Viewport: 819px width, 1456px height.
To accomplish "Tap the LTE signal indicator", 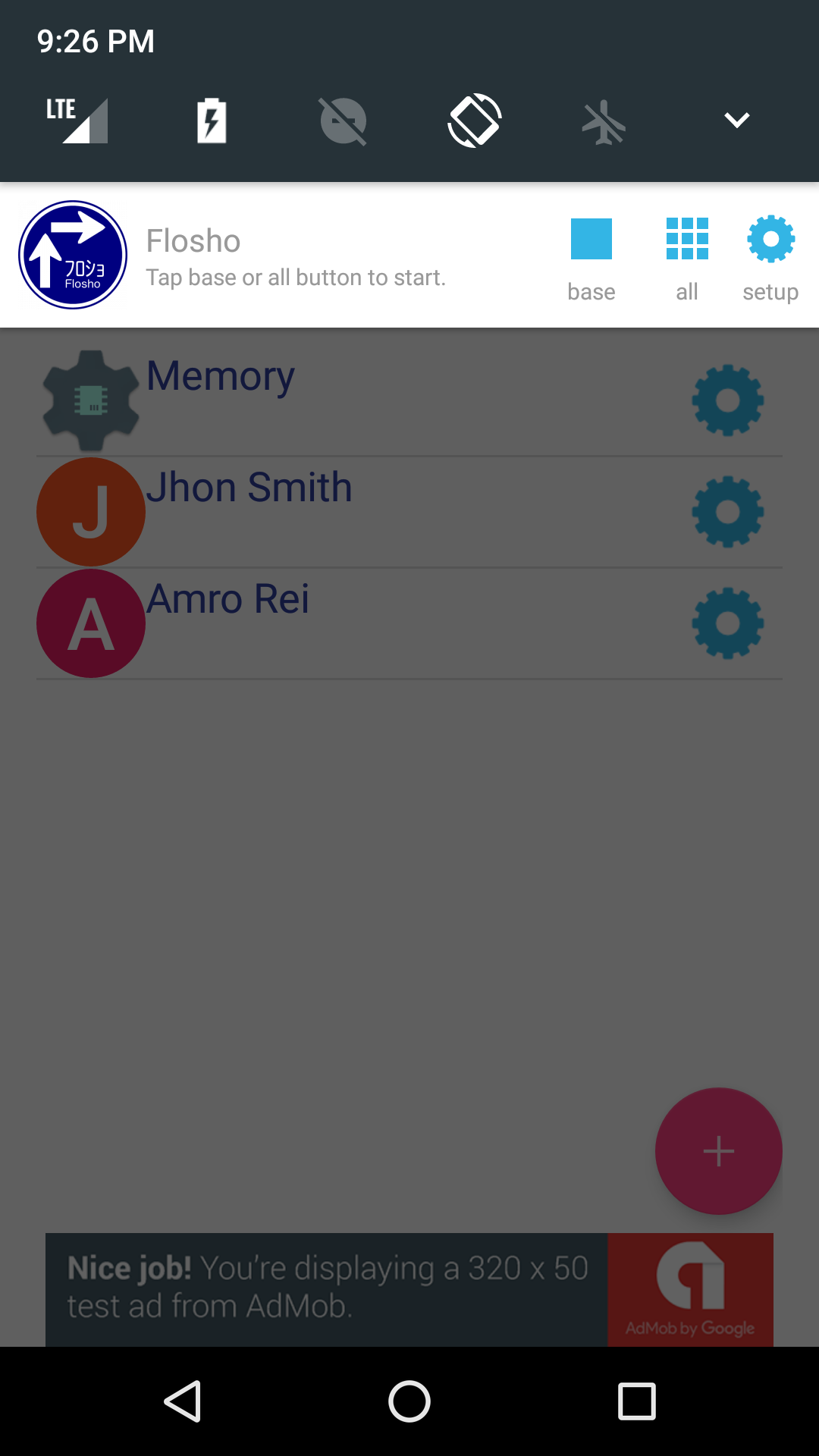I will pyautogui.click(x=76, y=119).
